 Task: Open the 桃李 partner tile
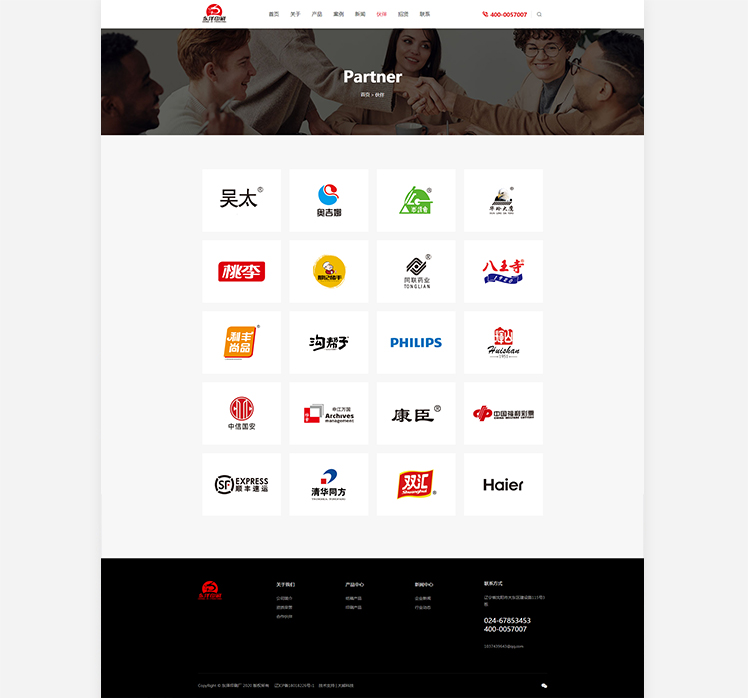241,271
